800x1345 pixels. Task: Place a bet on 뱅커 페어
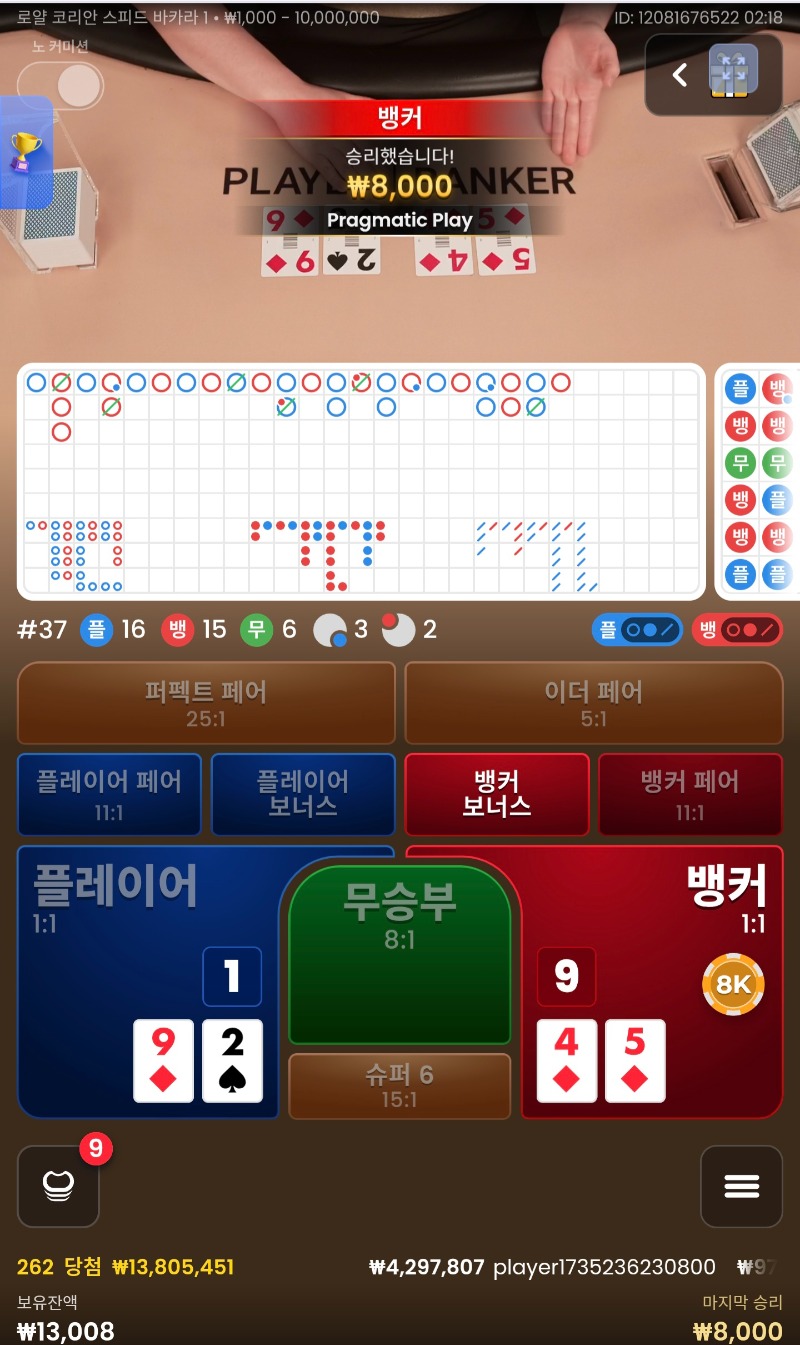click(690, 794)
